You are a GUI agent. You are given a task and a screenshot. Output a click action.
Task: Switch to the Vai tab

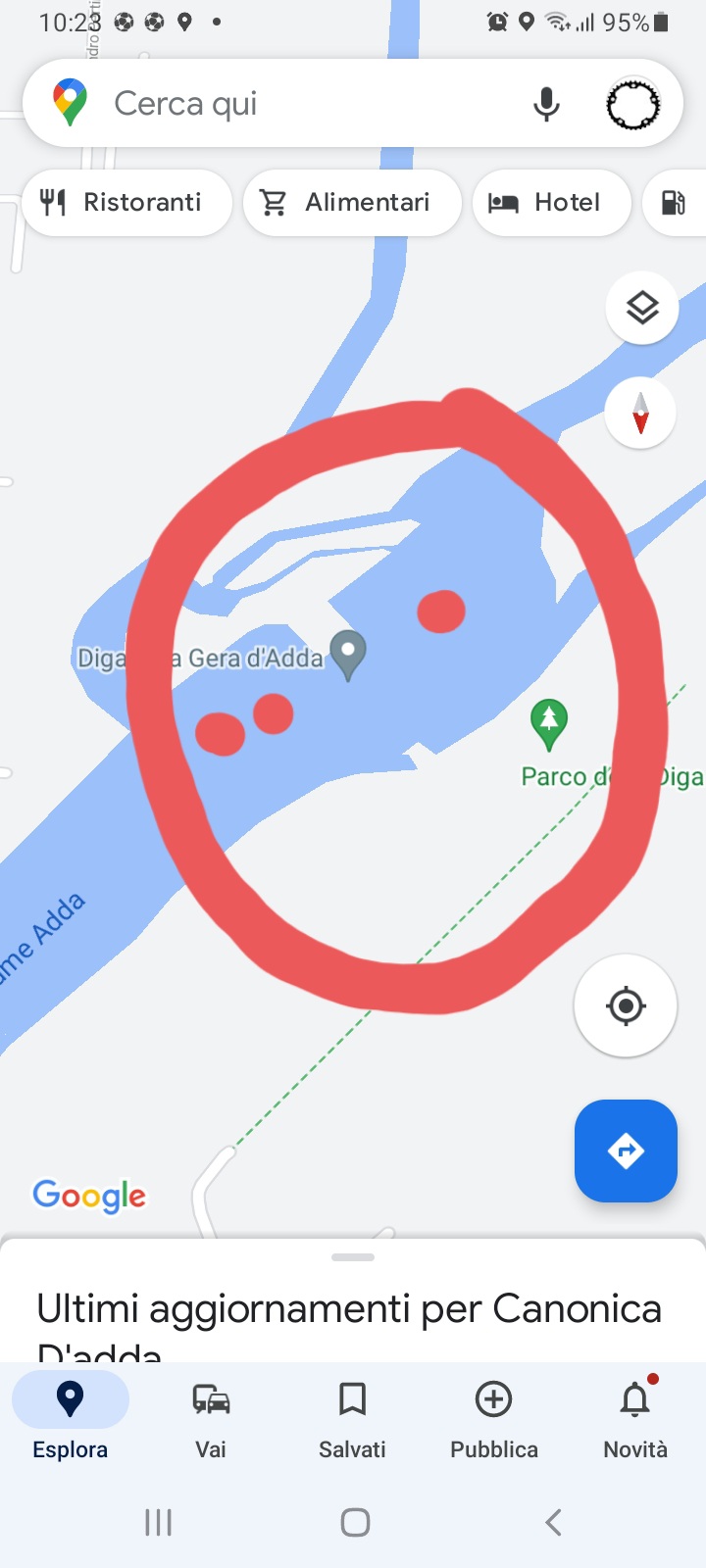[211, 1415]
